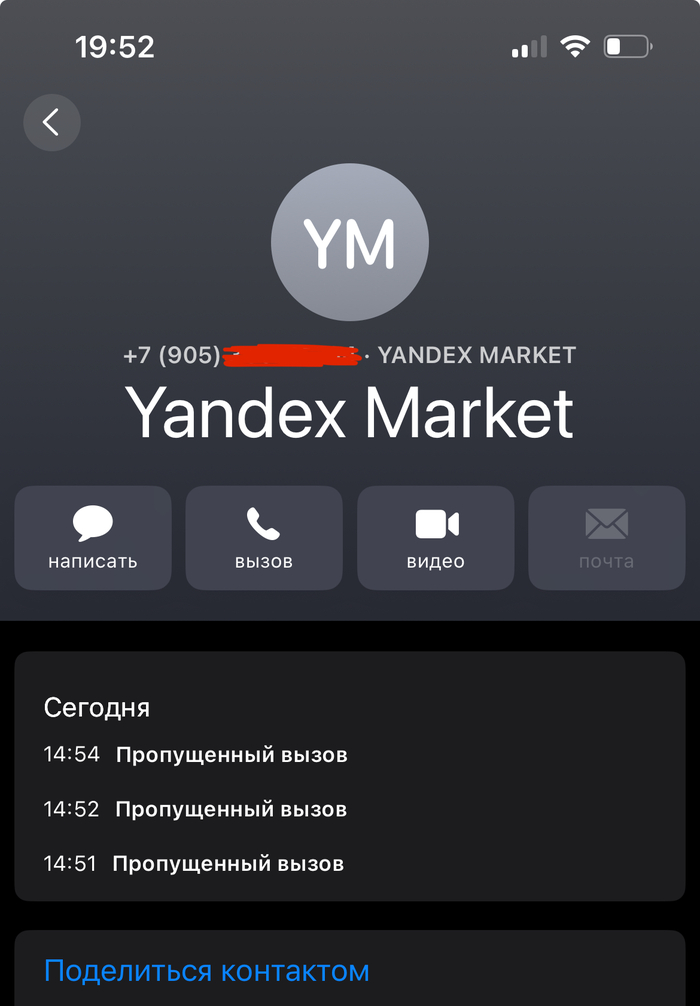Tap написать to message Yandex Market
700x1006 pixels.
(x=93, y=538)
